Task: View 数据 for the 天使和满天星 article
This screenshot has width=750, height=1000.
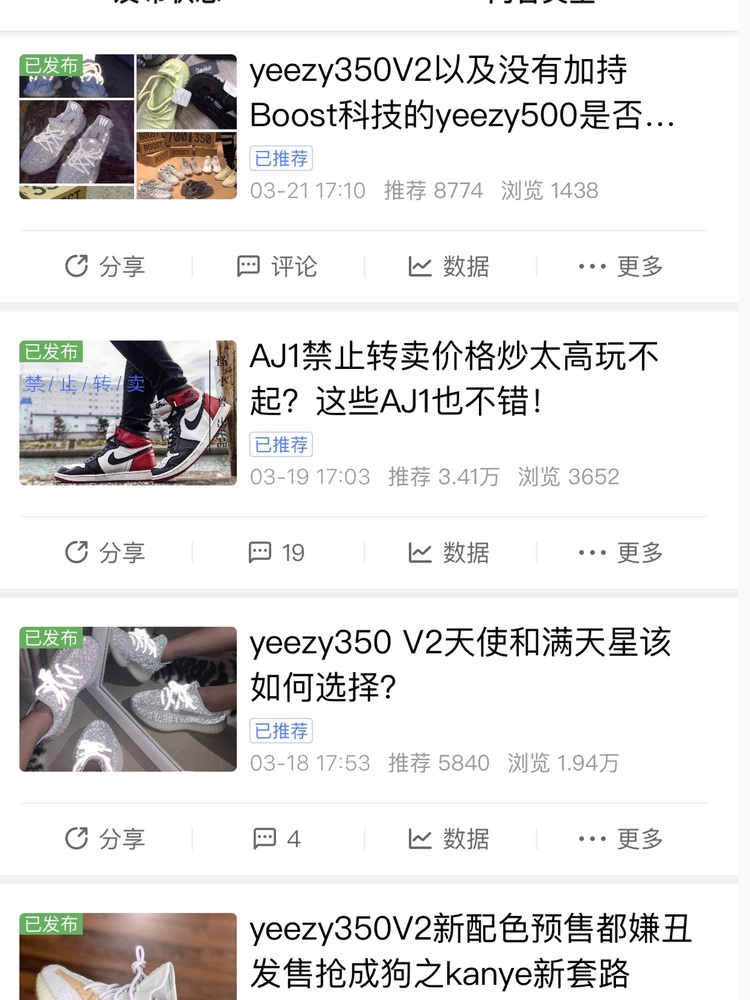Action: click(449, 838)
